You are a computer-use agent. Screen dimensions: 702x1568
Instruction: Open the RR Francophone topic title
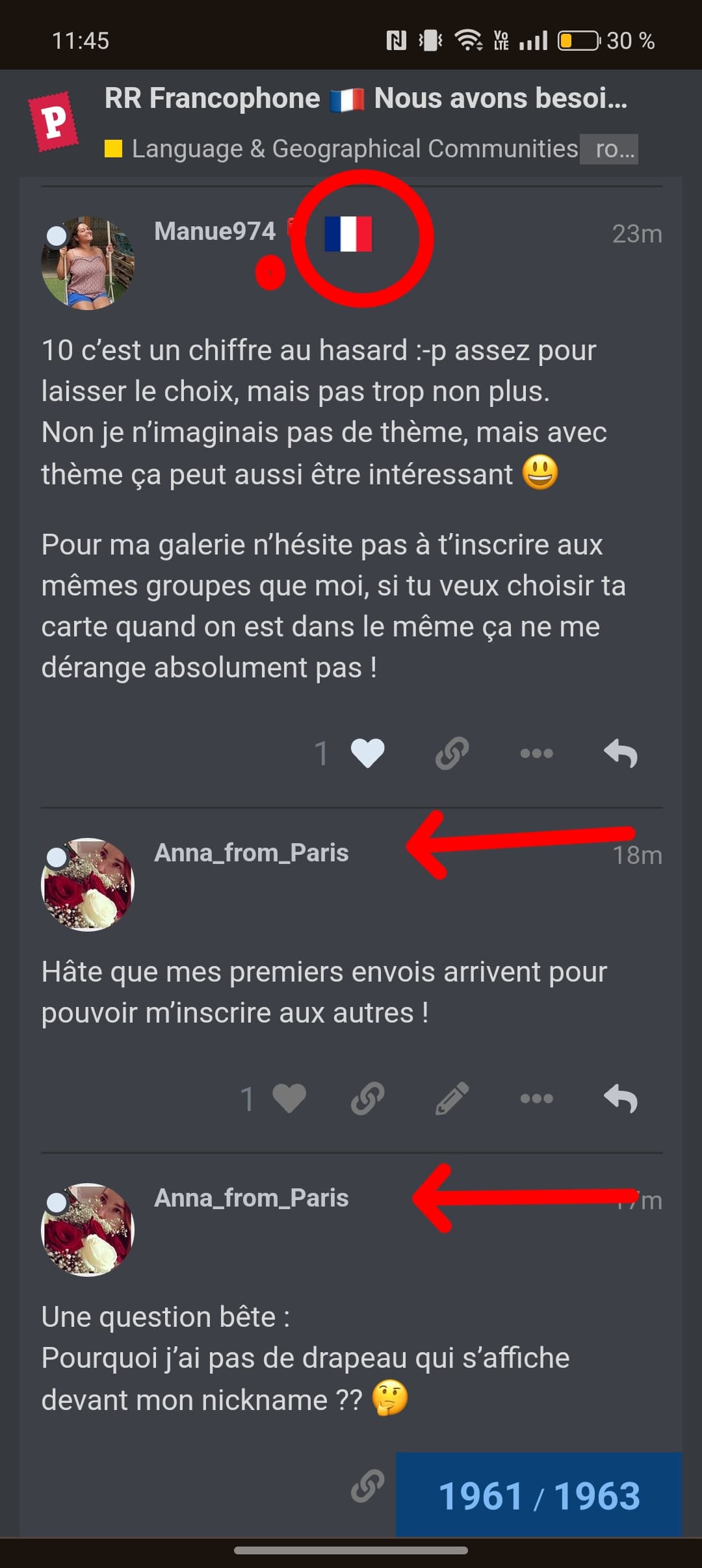pos(366,98)
